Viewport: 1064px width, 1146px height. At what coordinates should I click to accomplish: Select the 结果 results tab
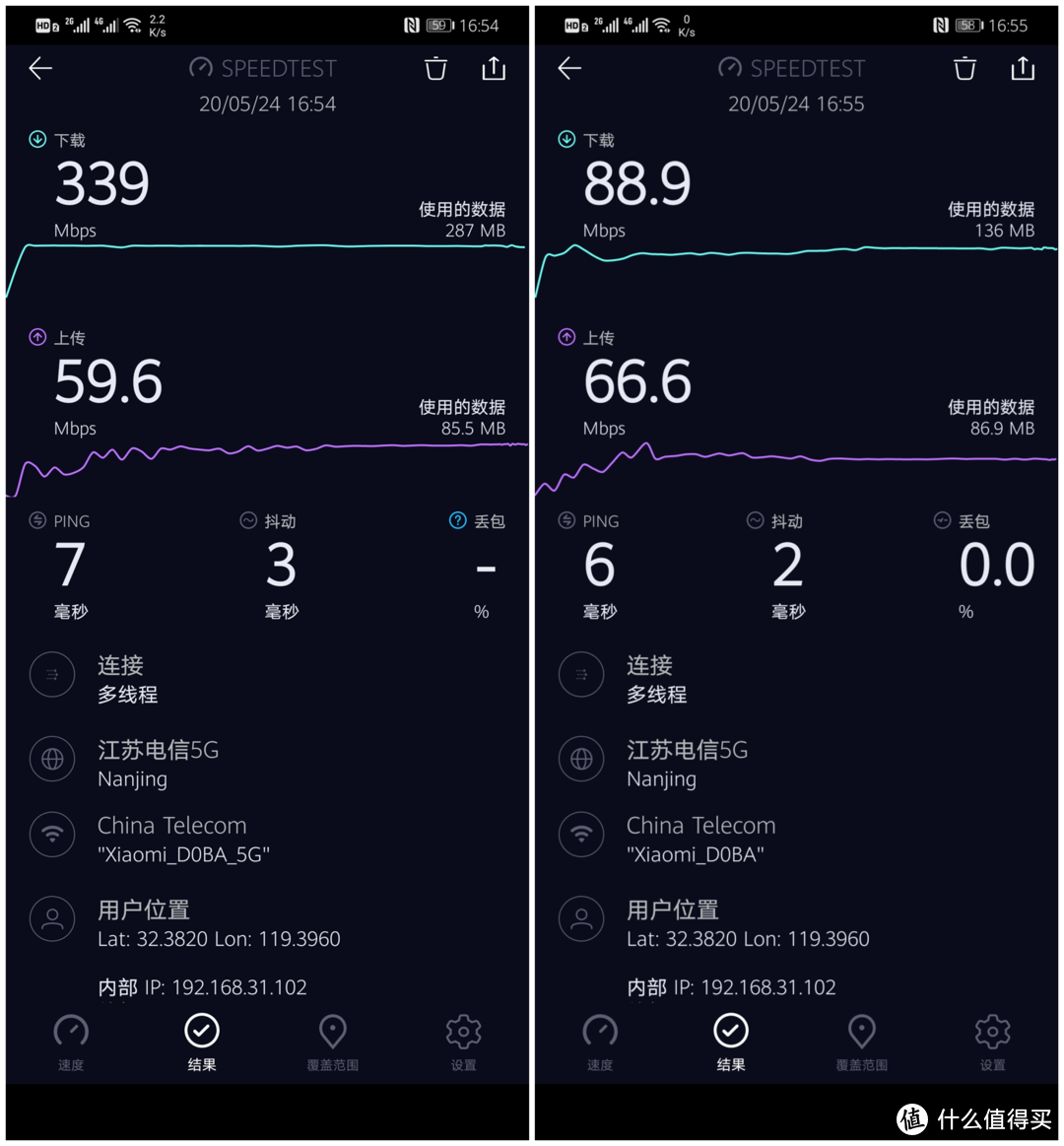tap(201, 1033)
